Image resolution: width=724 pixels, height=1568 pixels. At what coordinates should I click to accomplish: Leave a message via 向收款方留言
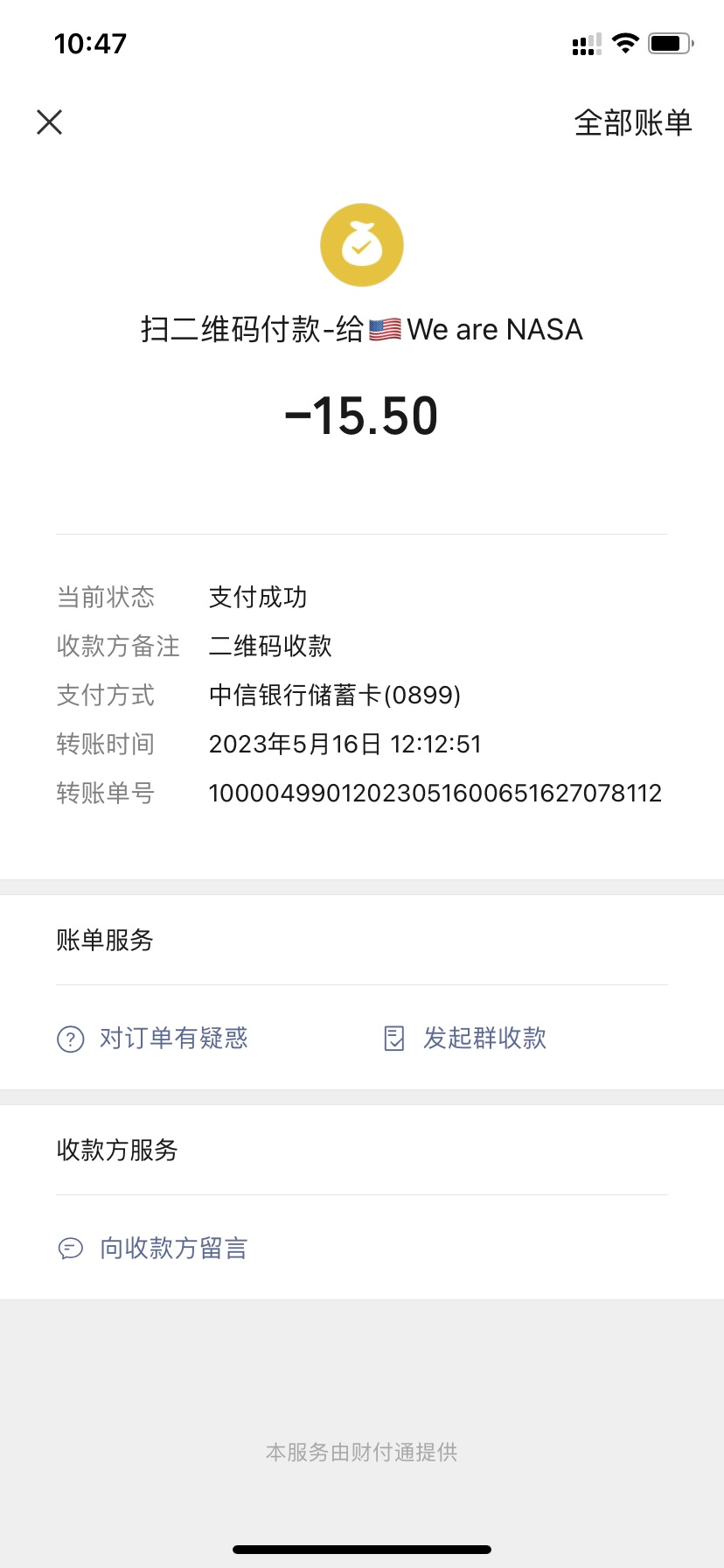154,1248
